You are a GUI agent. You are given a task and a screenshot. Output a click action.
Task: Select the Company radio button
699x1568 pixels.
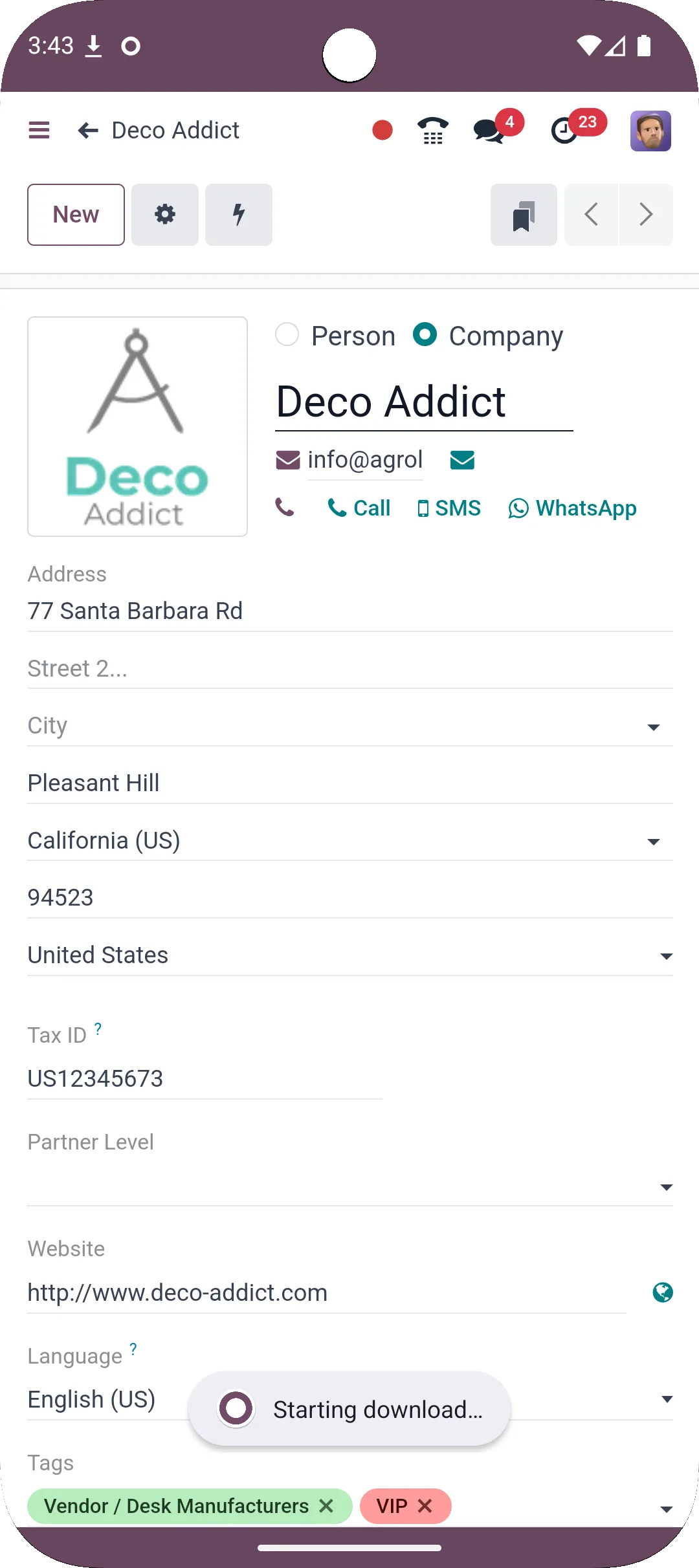tap(425, 335)
